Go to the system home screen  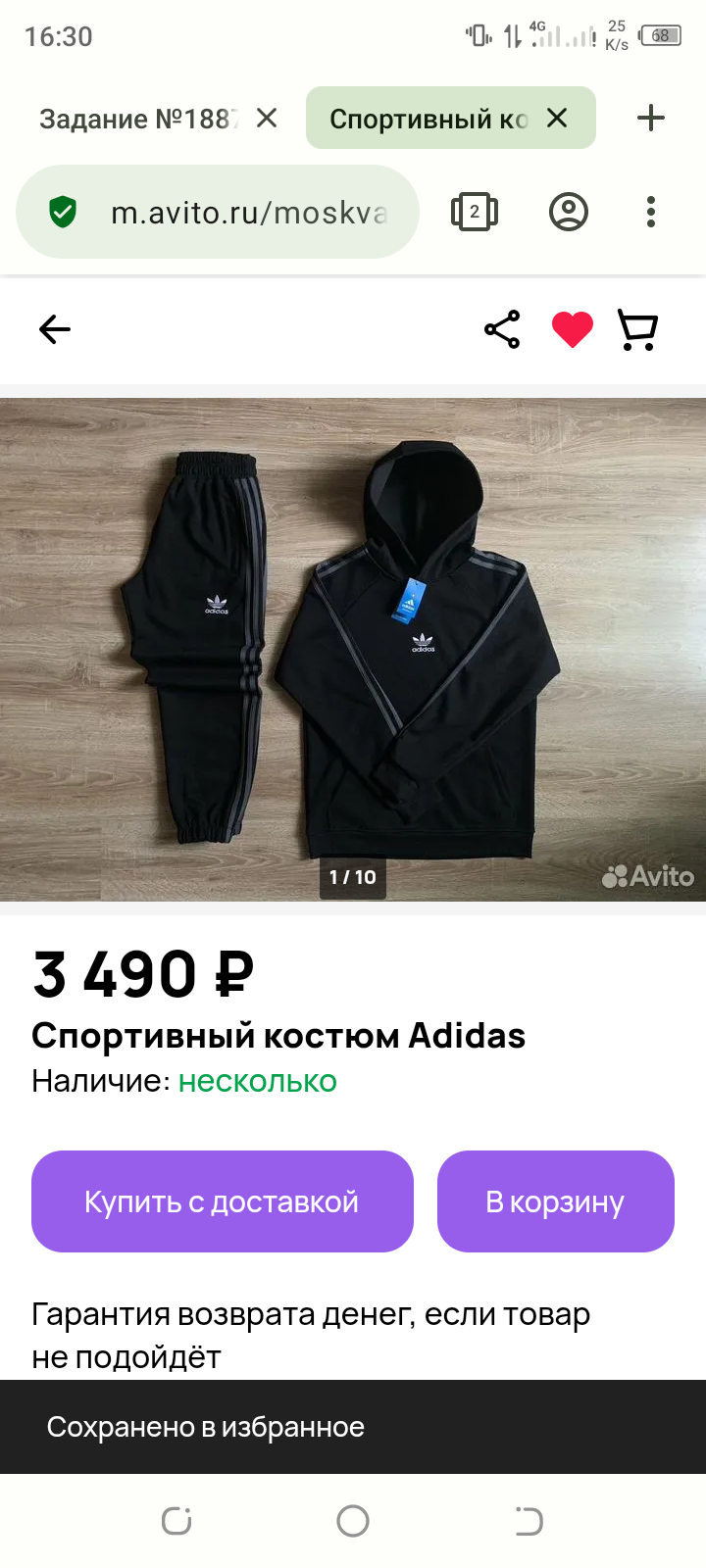pos(353,1521)
